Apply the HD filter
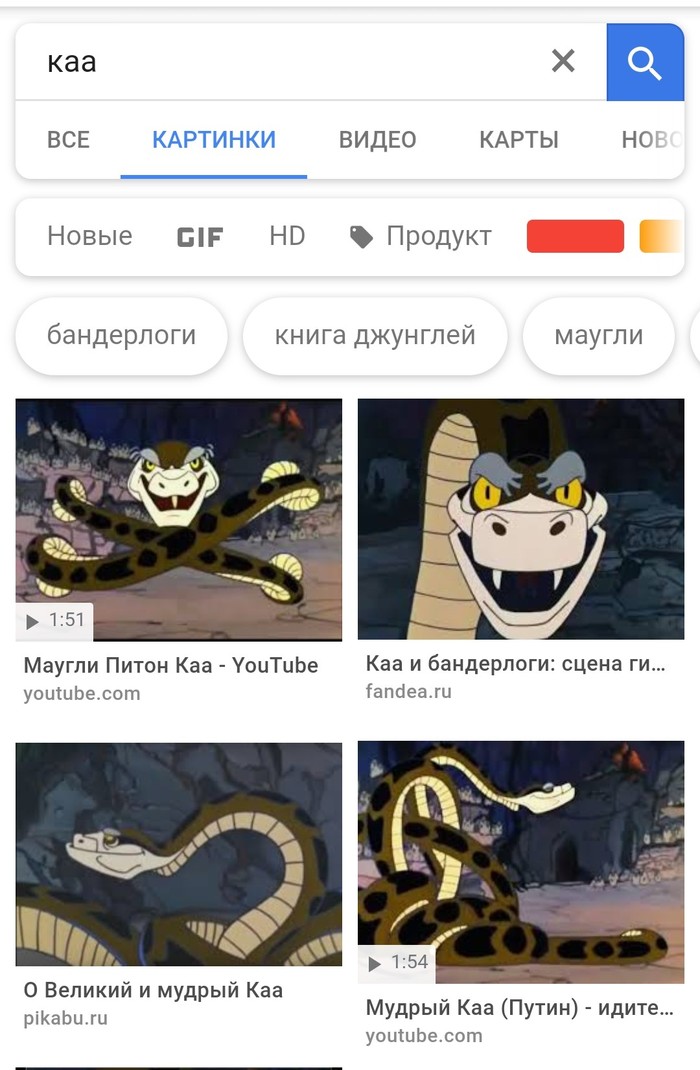The image size is (700, 1070). click(x=287, y=236)
